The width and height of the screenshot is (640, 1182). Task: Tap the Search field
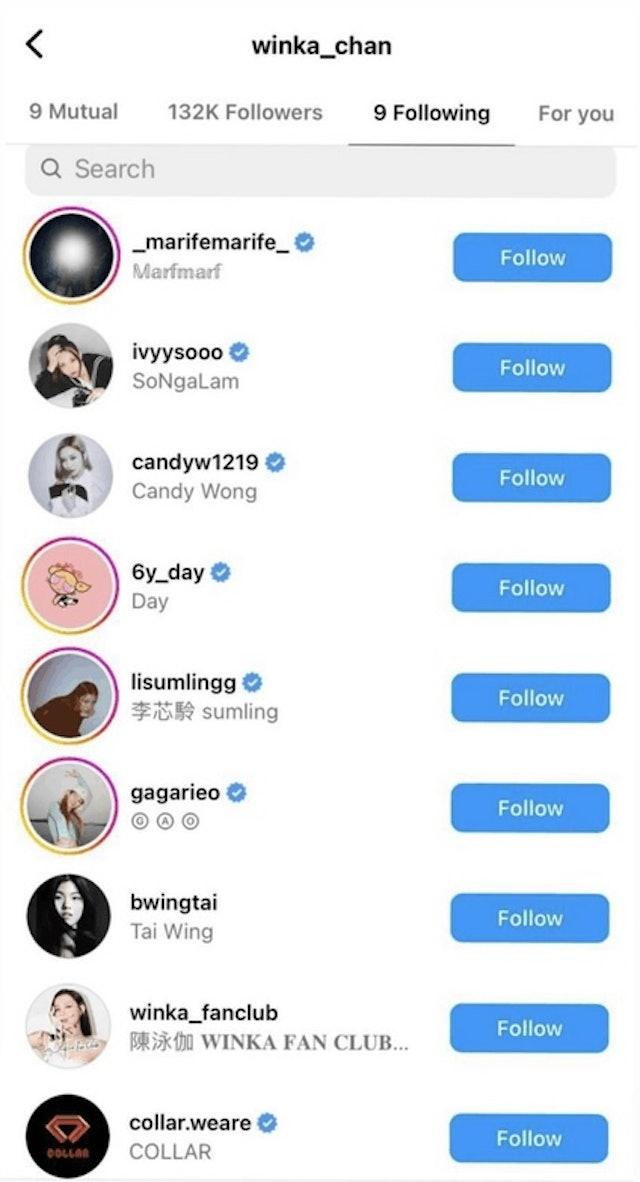(x=320, y=169)
